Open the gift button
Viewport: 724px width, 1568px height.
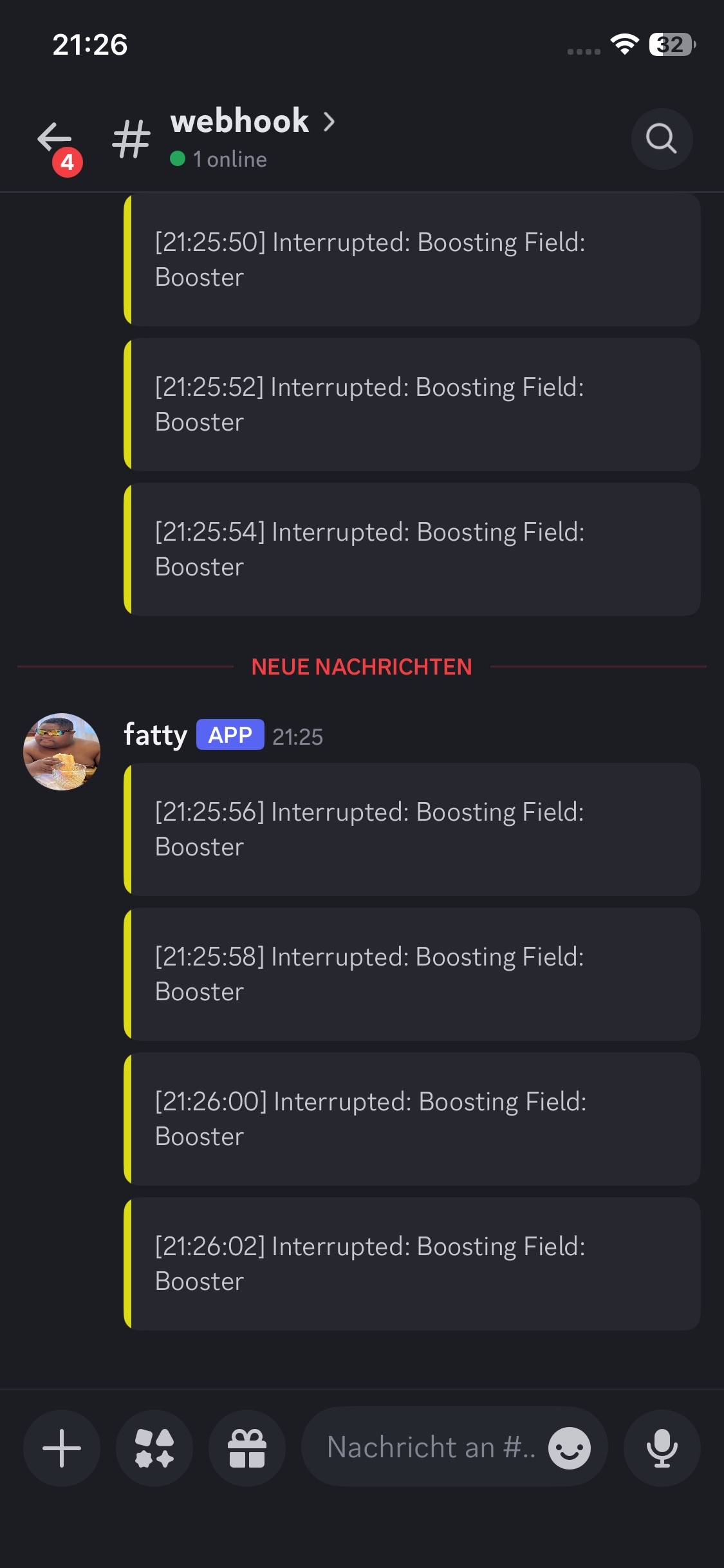pos(247,1448)
